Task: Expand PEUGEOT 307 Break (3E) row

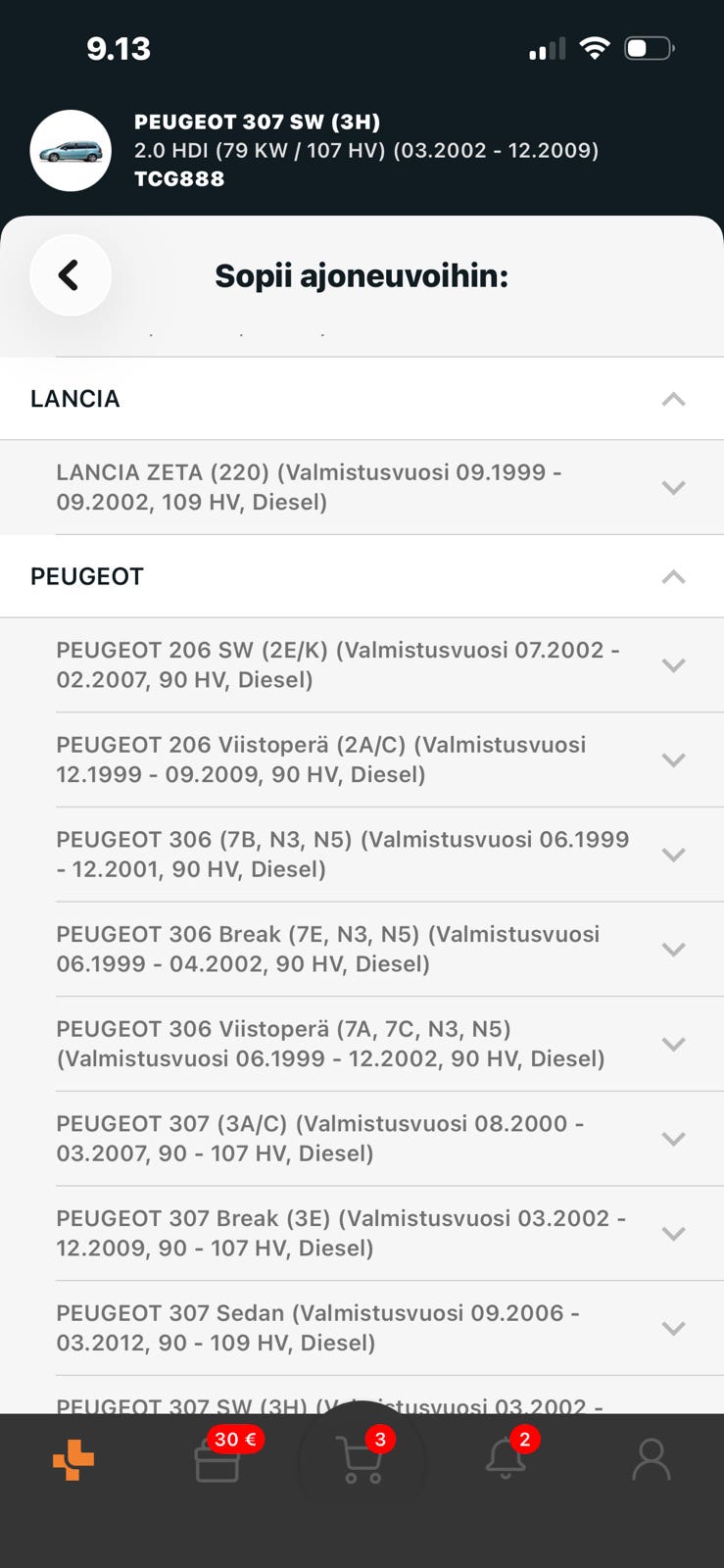Action: (x=362, y=1233)
